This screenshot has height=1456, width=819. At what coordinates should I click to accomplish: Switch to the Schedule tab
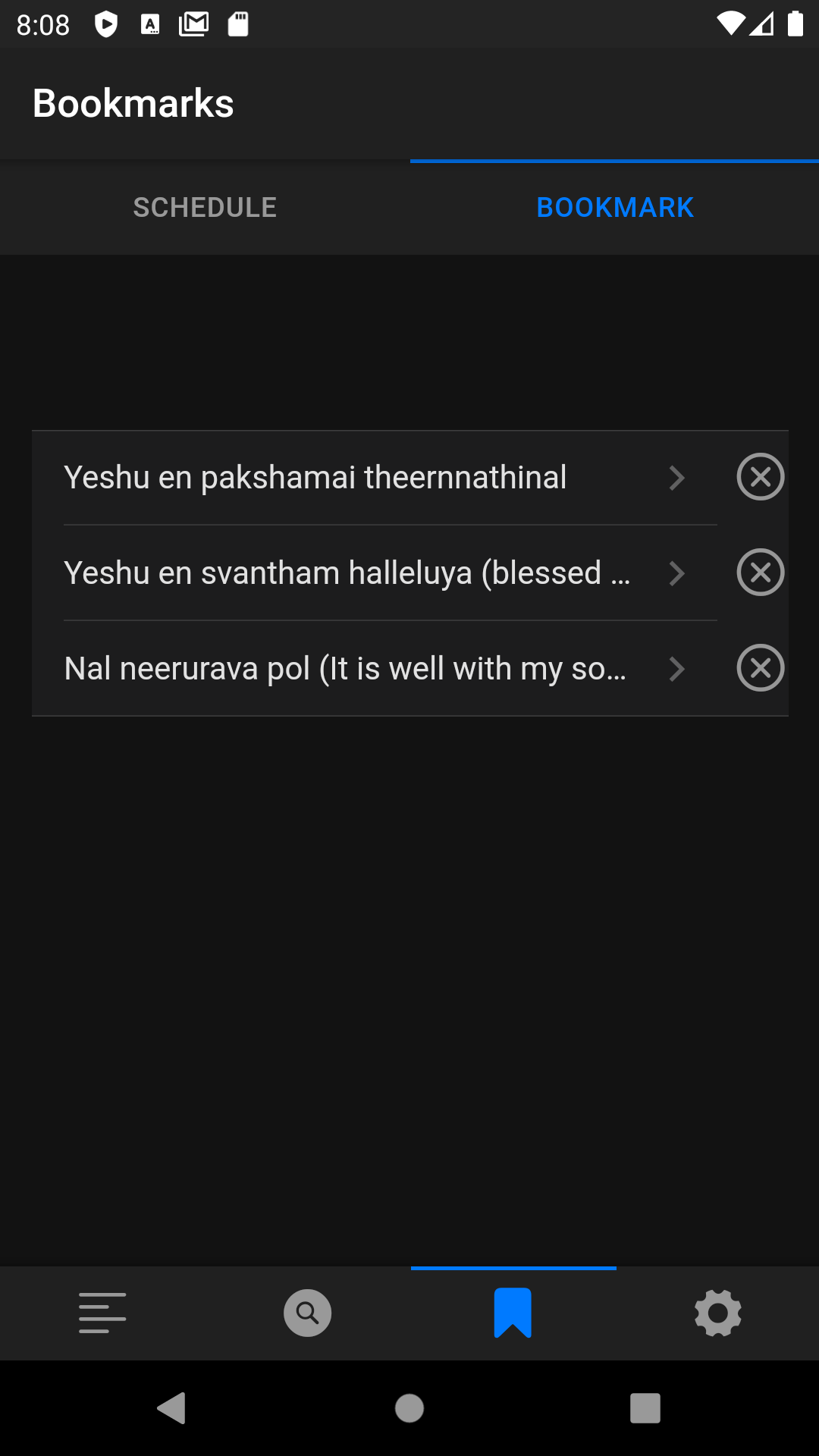pyautogui.click(x=205, y=207)
